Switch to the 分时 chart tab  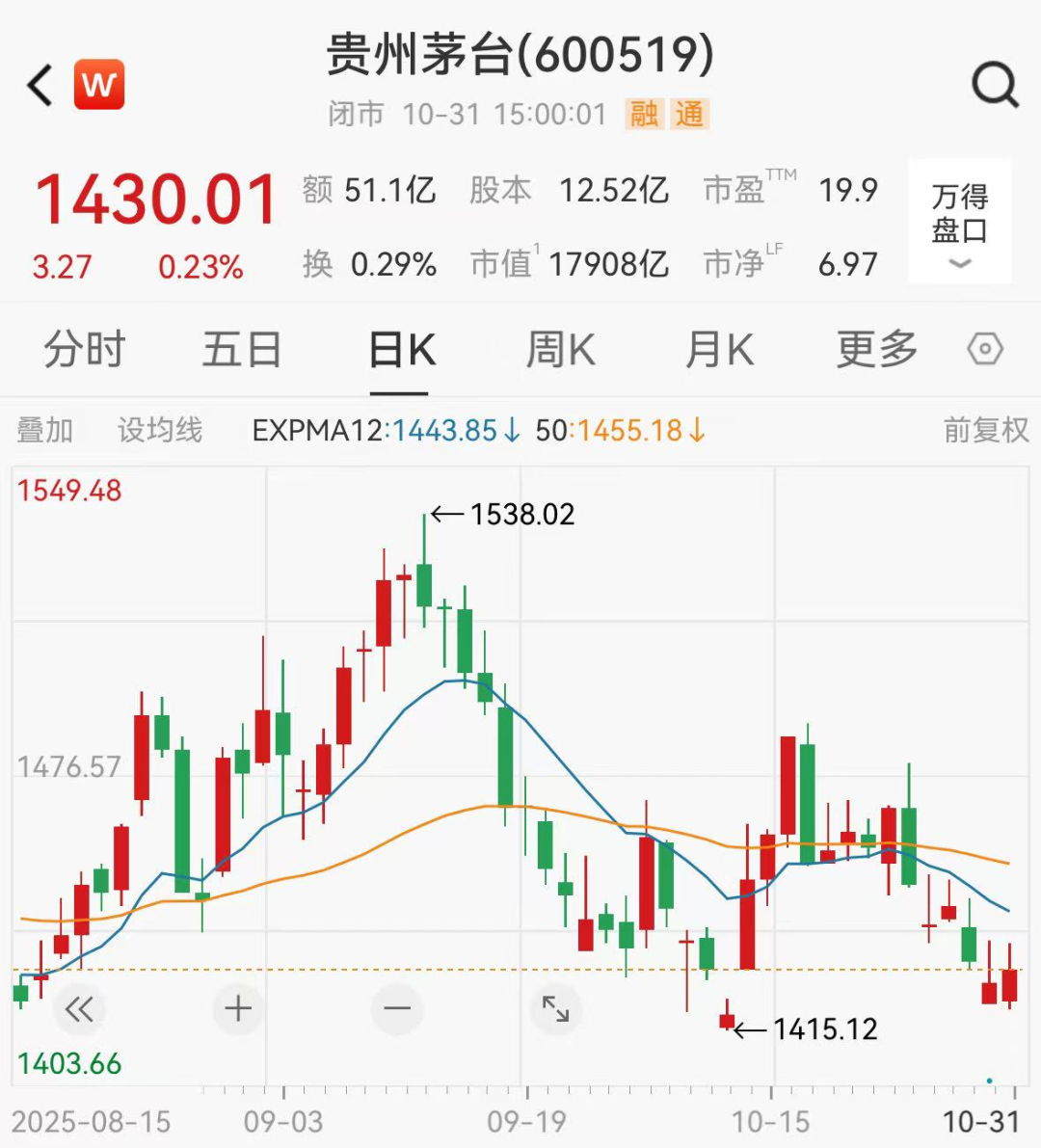tap(85, 349)
